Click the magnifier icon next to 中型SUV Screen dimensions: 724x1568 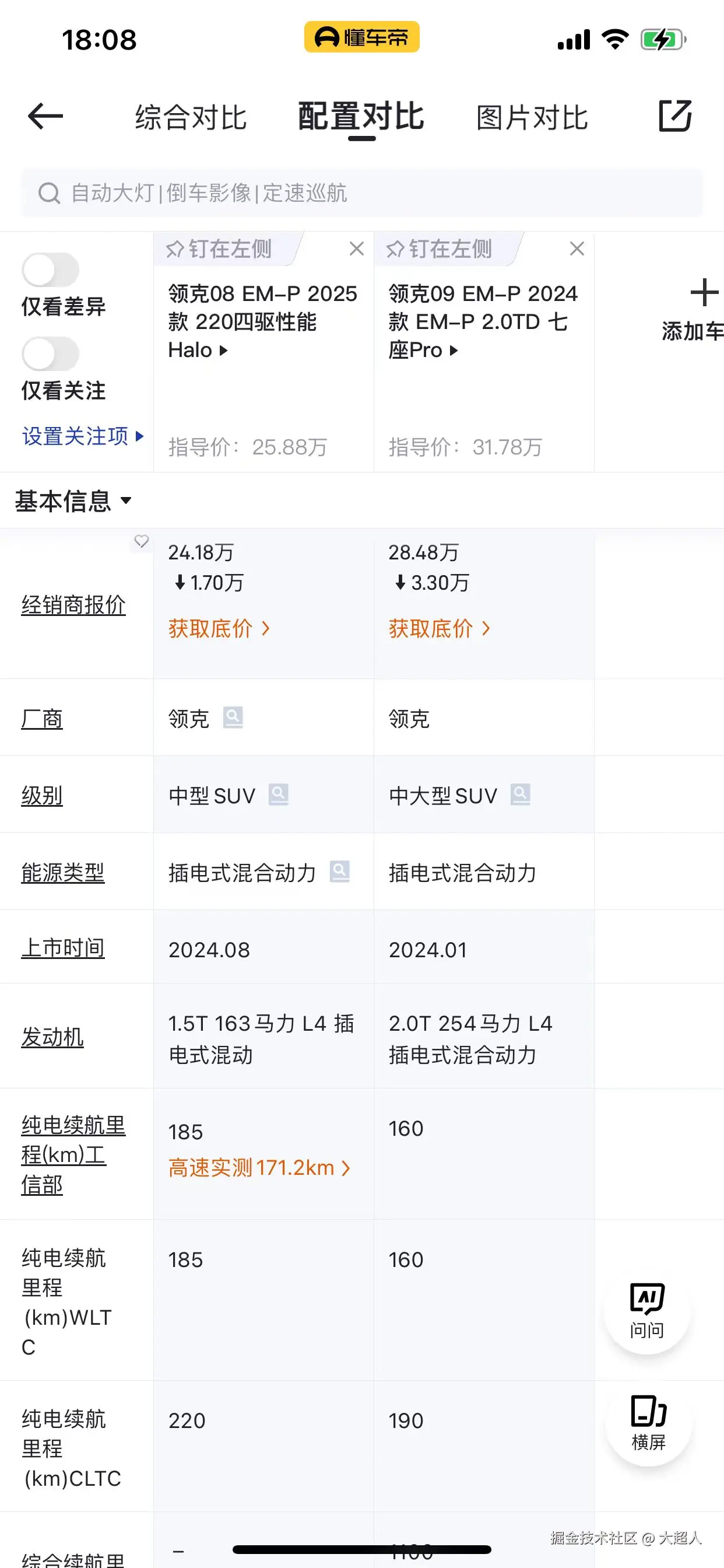[277, 795]
